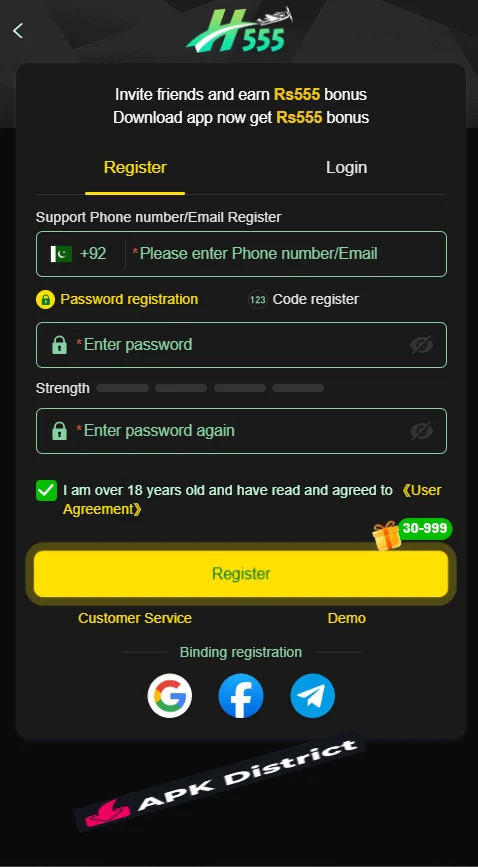This screenshot has width=478, height=867.
Task: Tap the yellow Register button
Action: tap(241, 573)
